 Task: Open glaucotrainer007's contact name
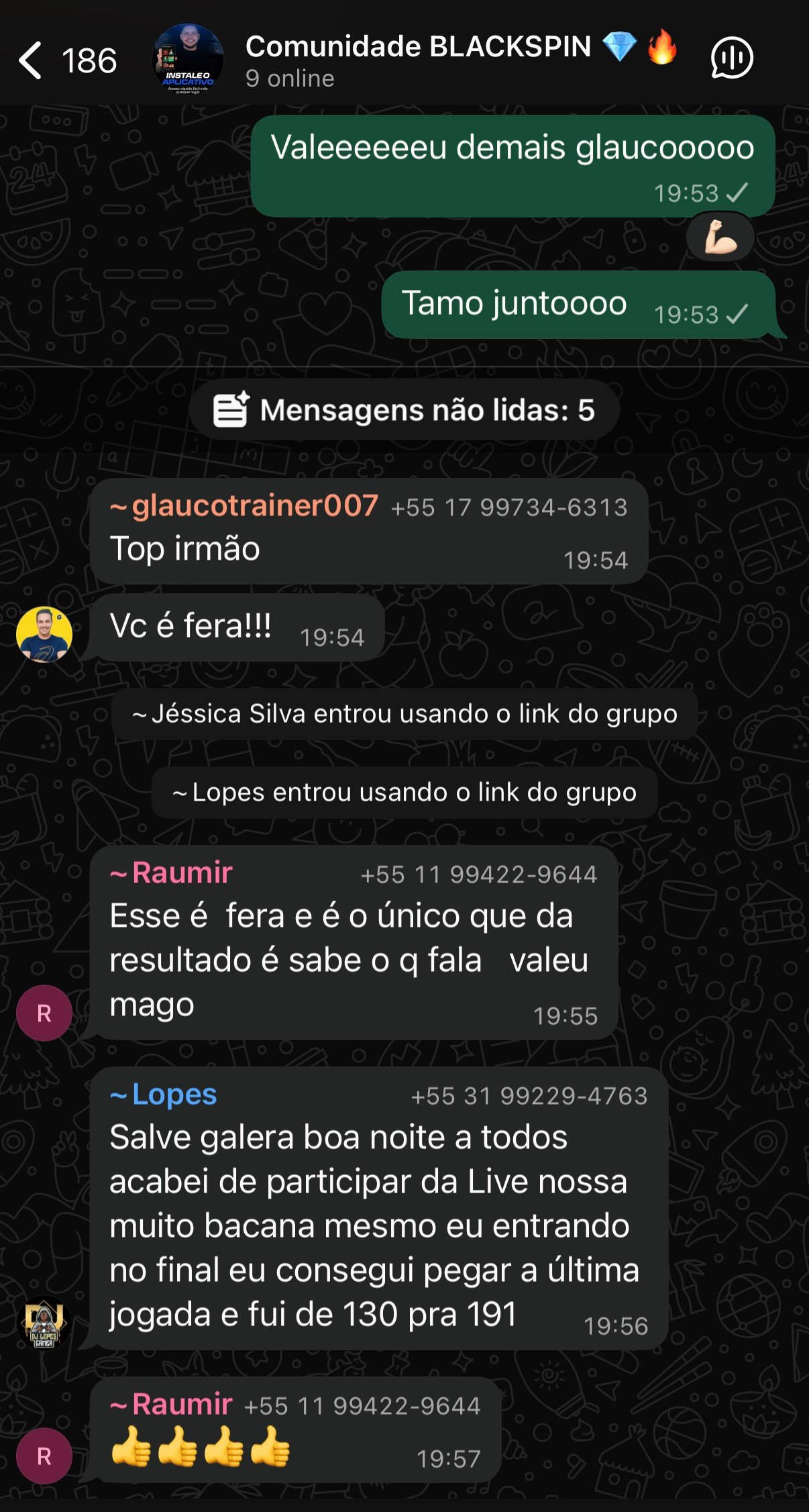245,506
